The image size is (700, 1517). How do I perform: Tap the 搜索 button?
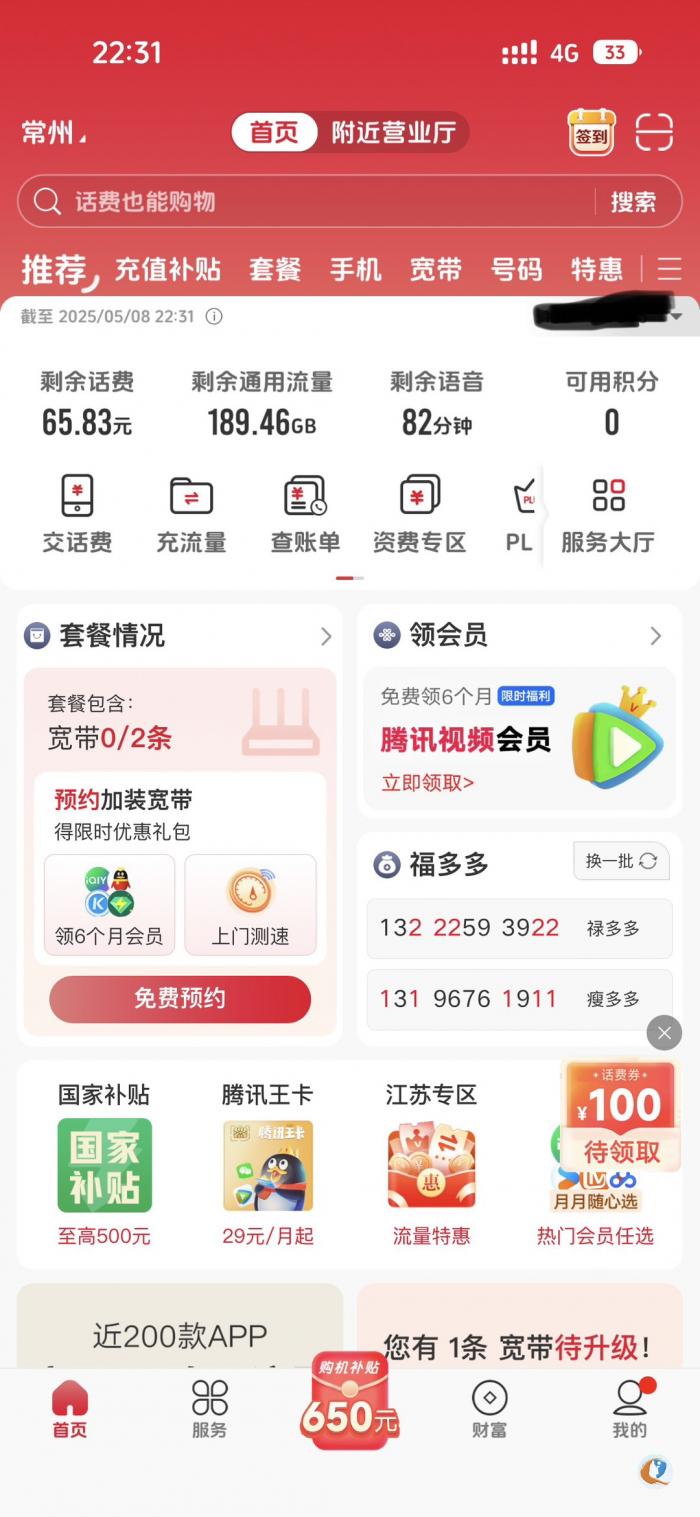click(x=633, y=202)
